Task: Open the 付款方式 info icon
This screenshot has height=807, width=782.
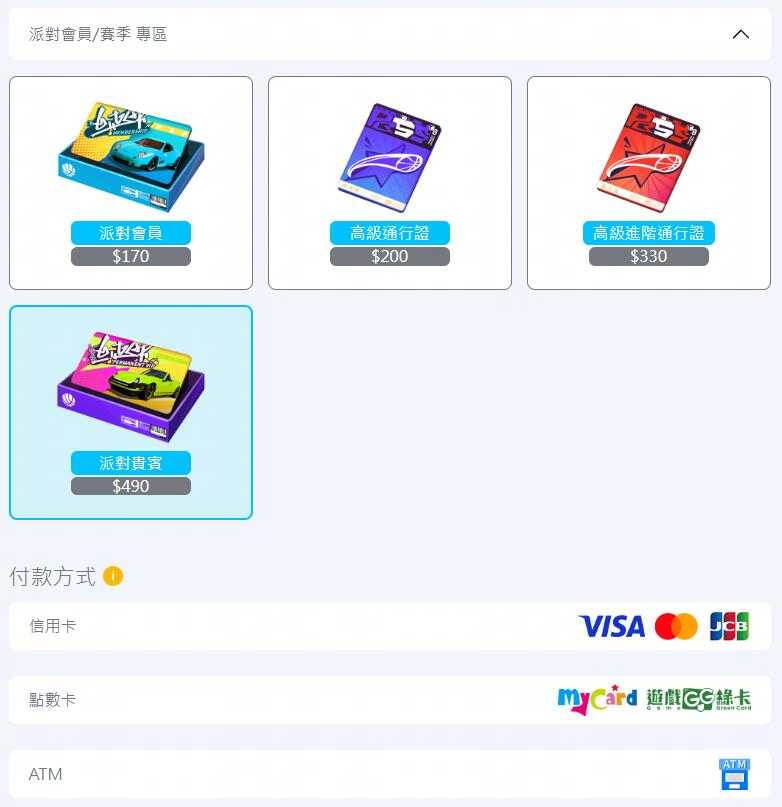Action: 113,576
